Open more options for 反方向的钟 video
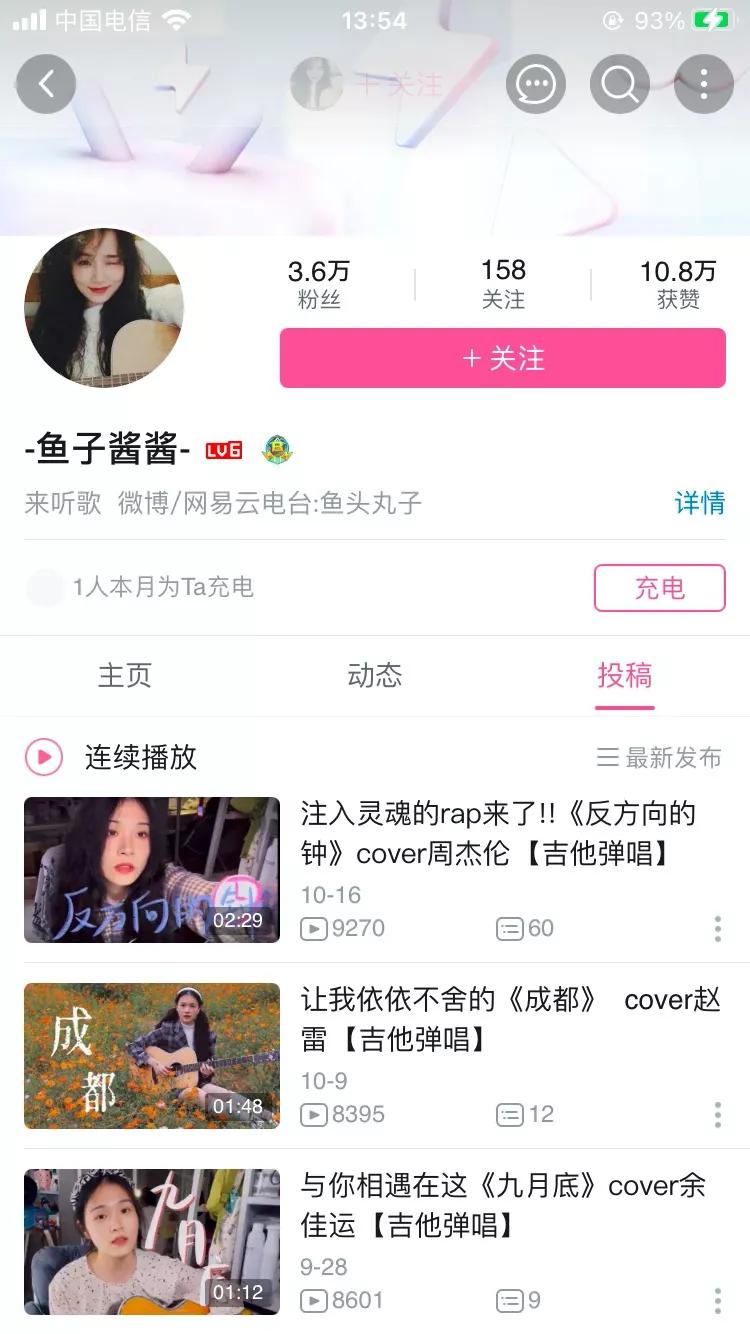Image resolution: width=750 pixels, height=1334 pixels. point(717,929)
